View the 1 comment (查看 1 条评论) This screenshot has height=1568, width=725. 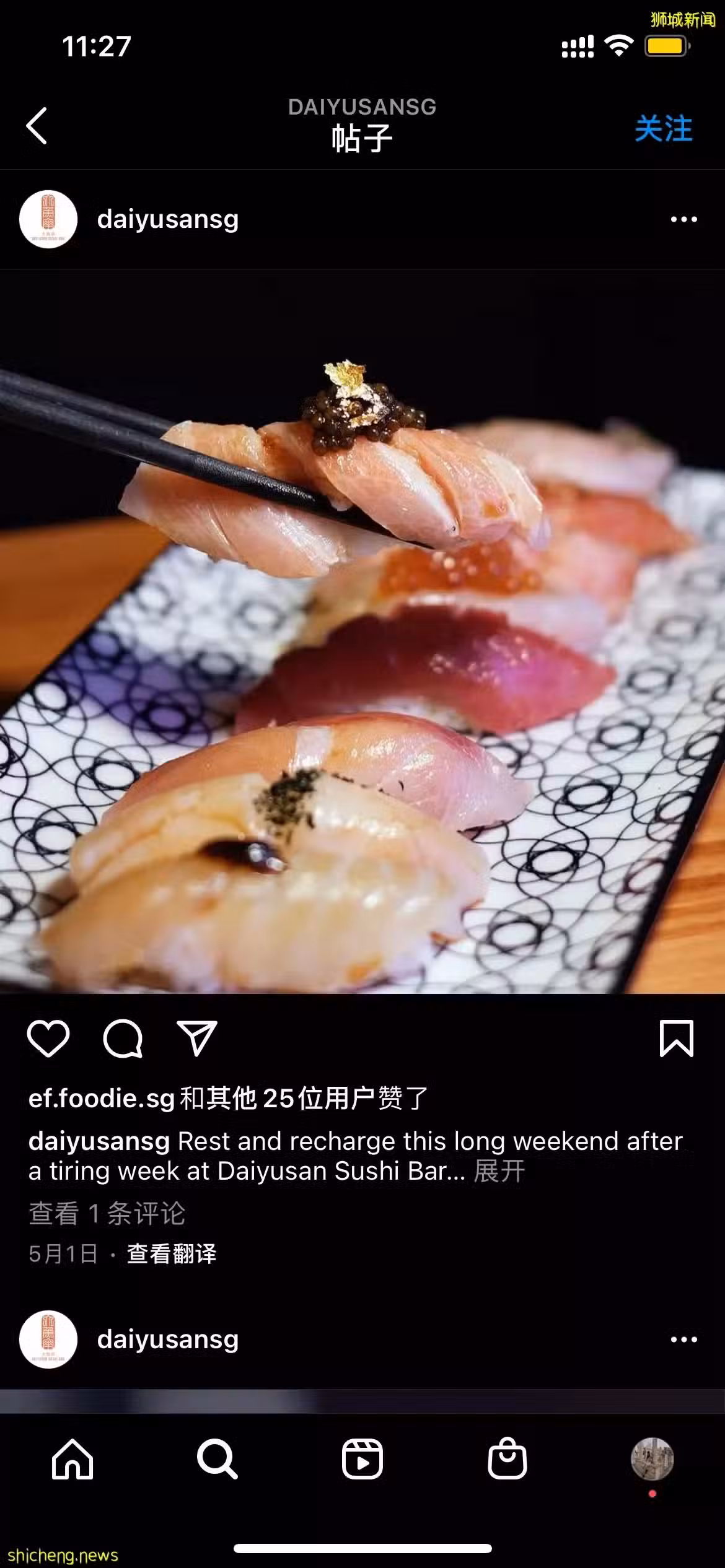107,1213
